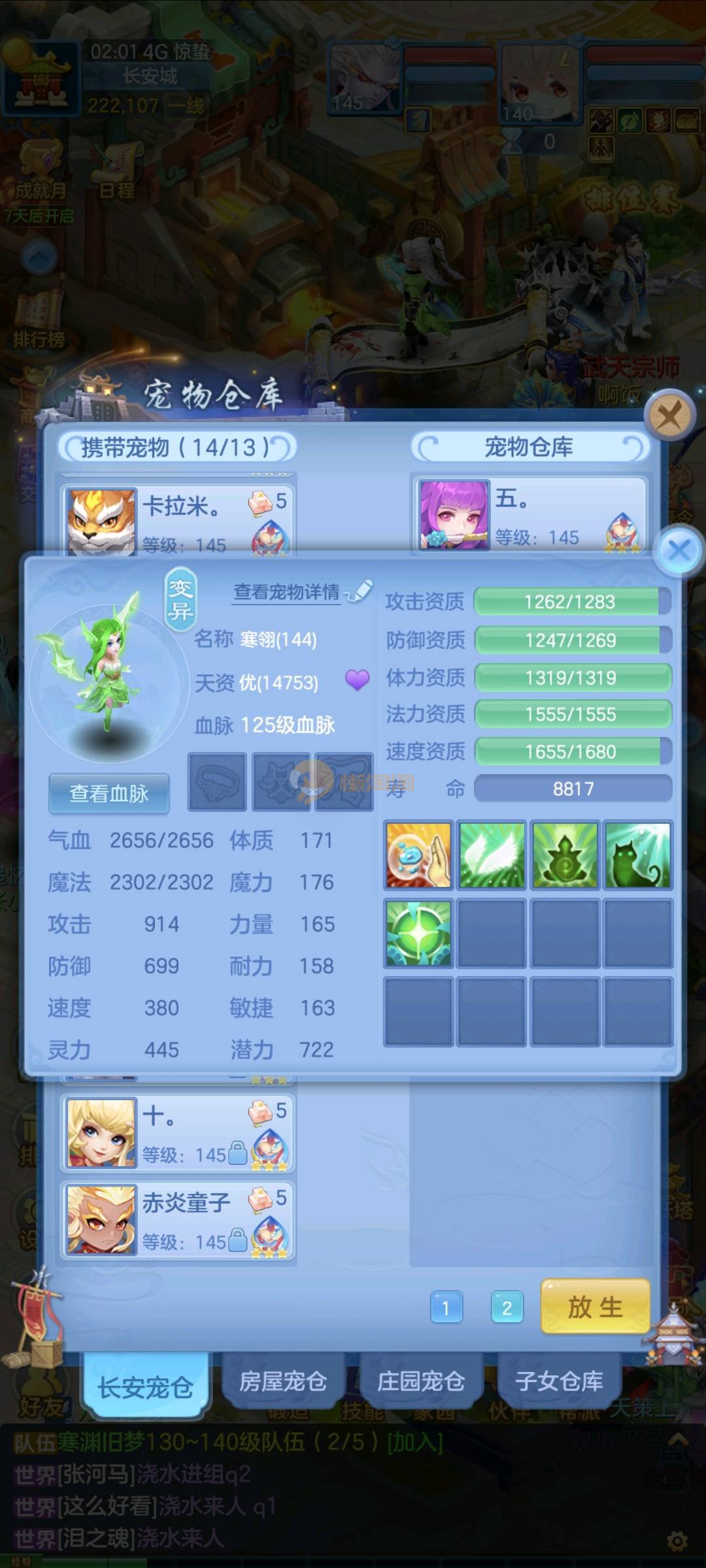The height and width of the screenshot is (1568, 706).
Task: Go to page 1 of pets
Action: click(x=446, y=1307)
